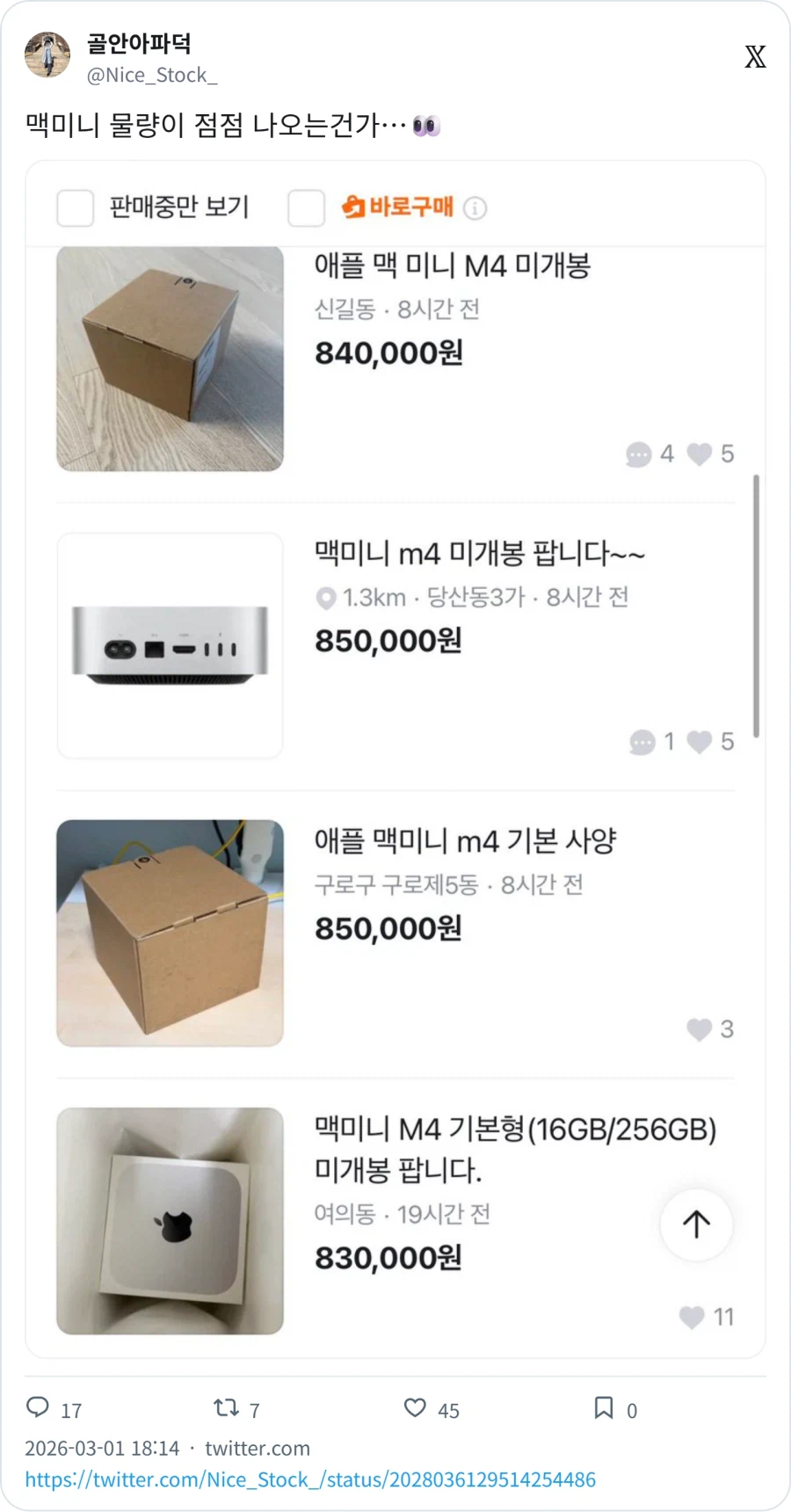The image size is (791, 1512).
Task: Click the scroll-to-top arrow button
Action: coord(695,1225)
